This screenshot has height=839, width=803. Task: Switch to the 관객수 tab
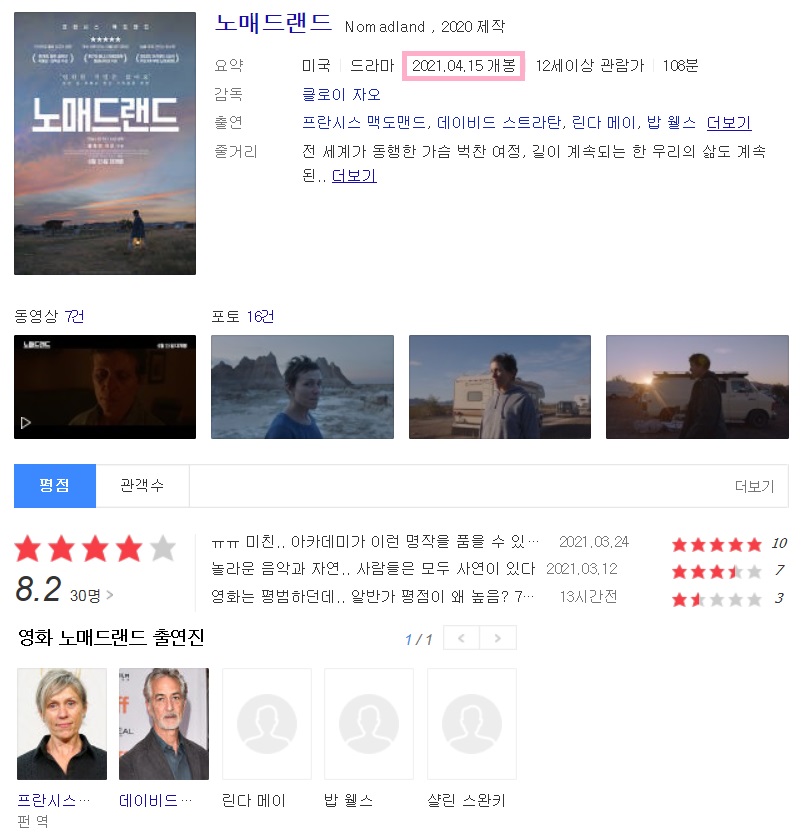coord(142,485)
